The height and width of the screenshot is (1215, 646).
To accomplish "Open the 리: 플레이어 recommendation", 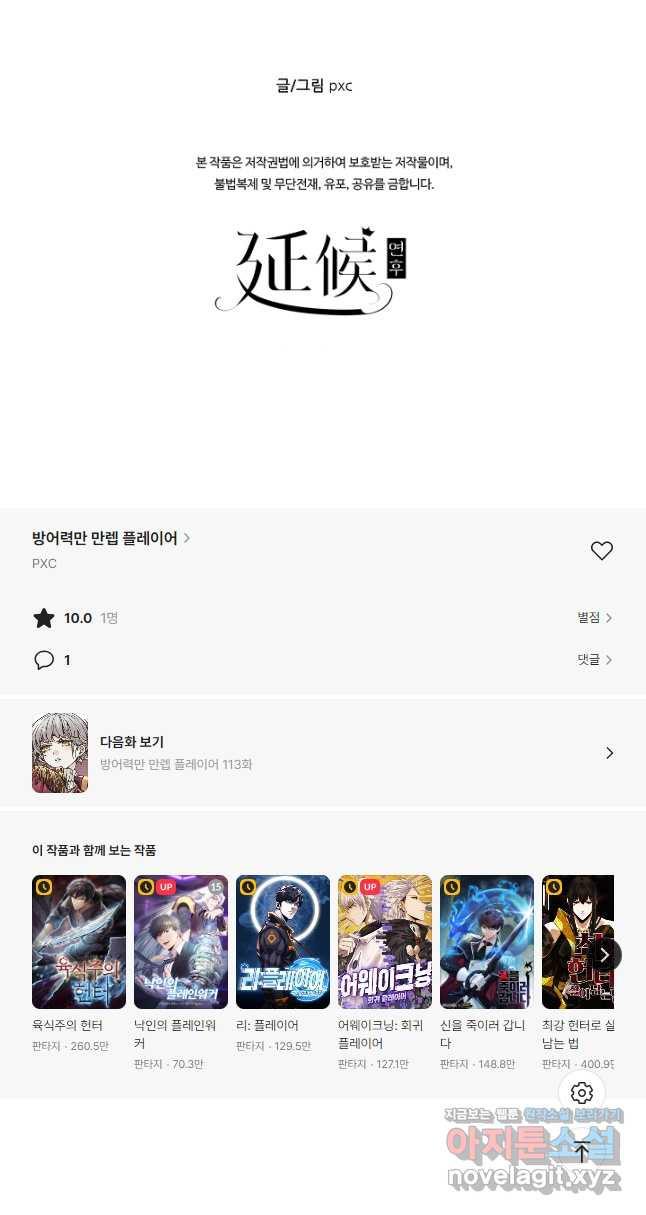I will pos(283,942).
